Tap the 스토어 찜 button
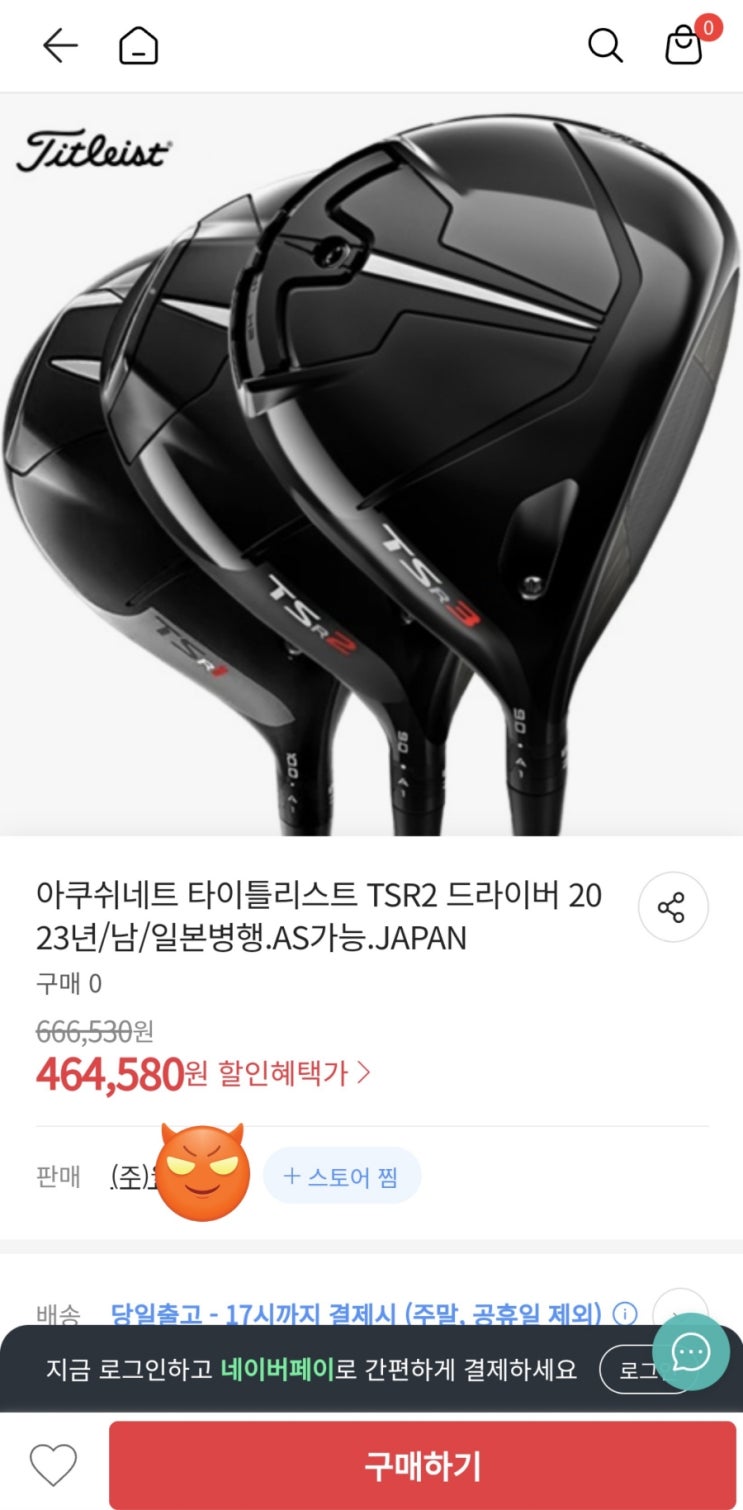Screen dimensions: 743x1510 coord(341,1176)
